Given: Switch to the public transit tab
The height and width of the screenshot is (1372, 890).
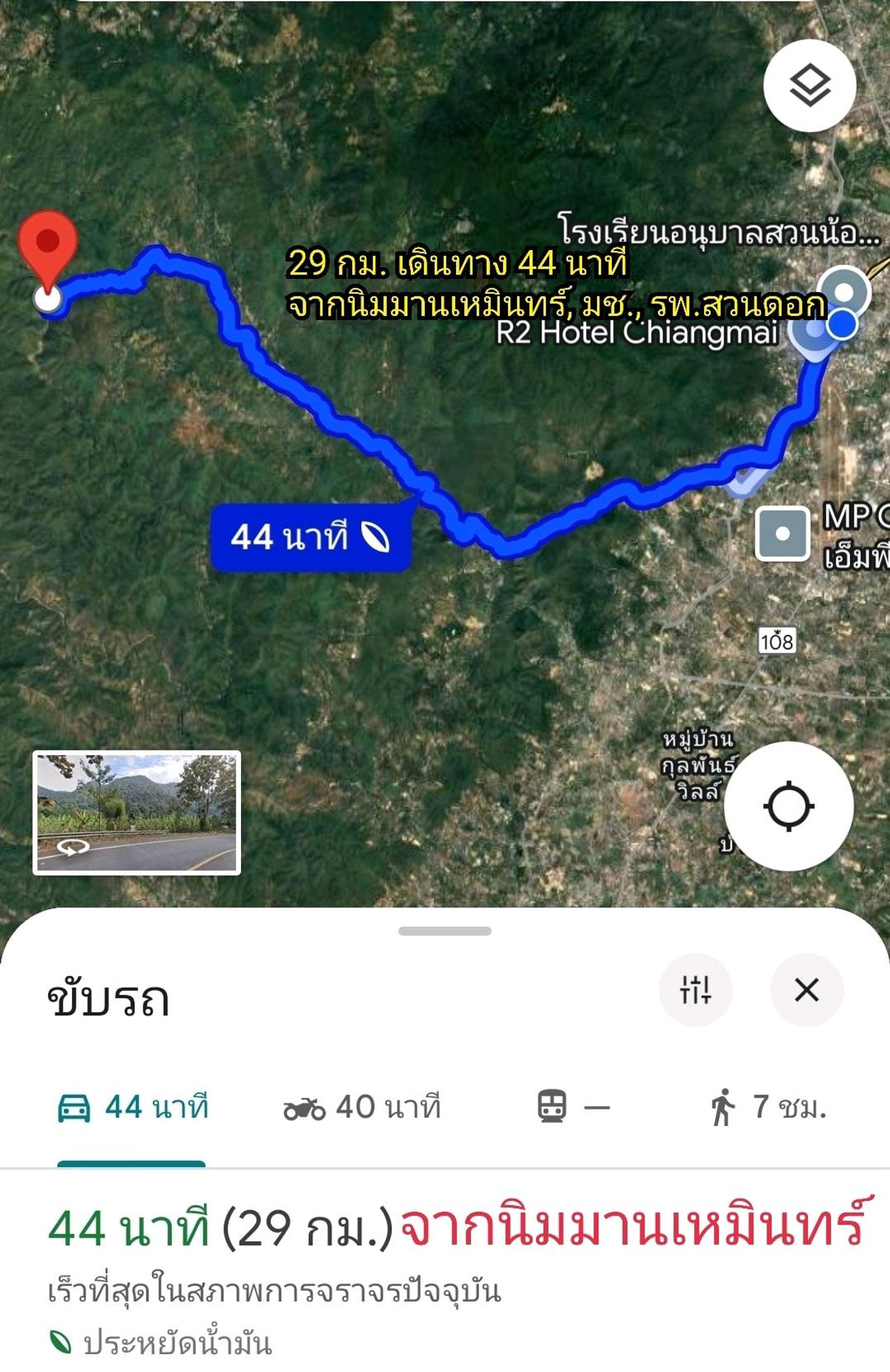Looking at the screenshot, I should pos(573,1107).
